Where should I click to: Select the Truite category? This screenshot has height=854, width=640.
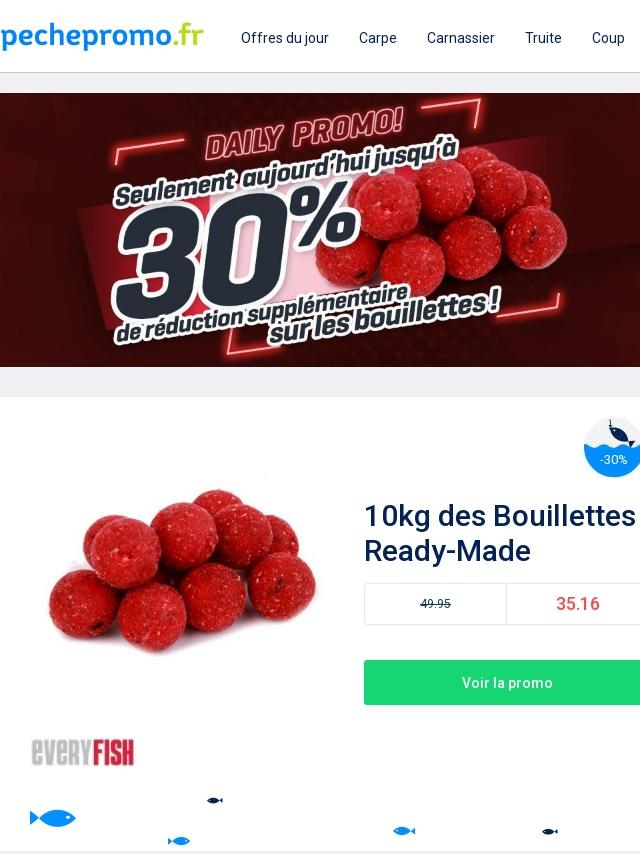tap(543, 38)
